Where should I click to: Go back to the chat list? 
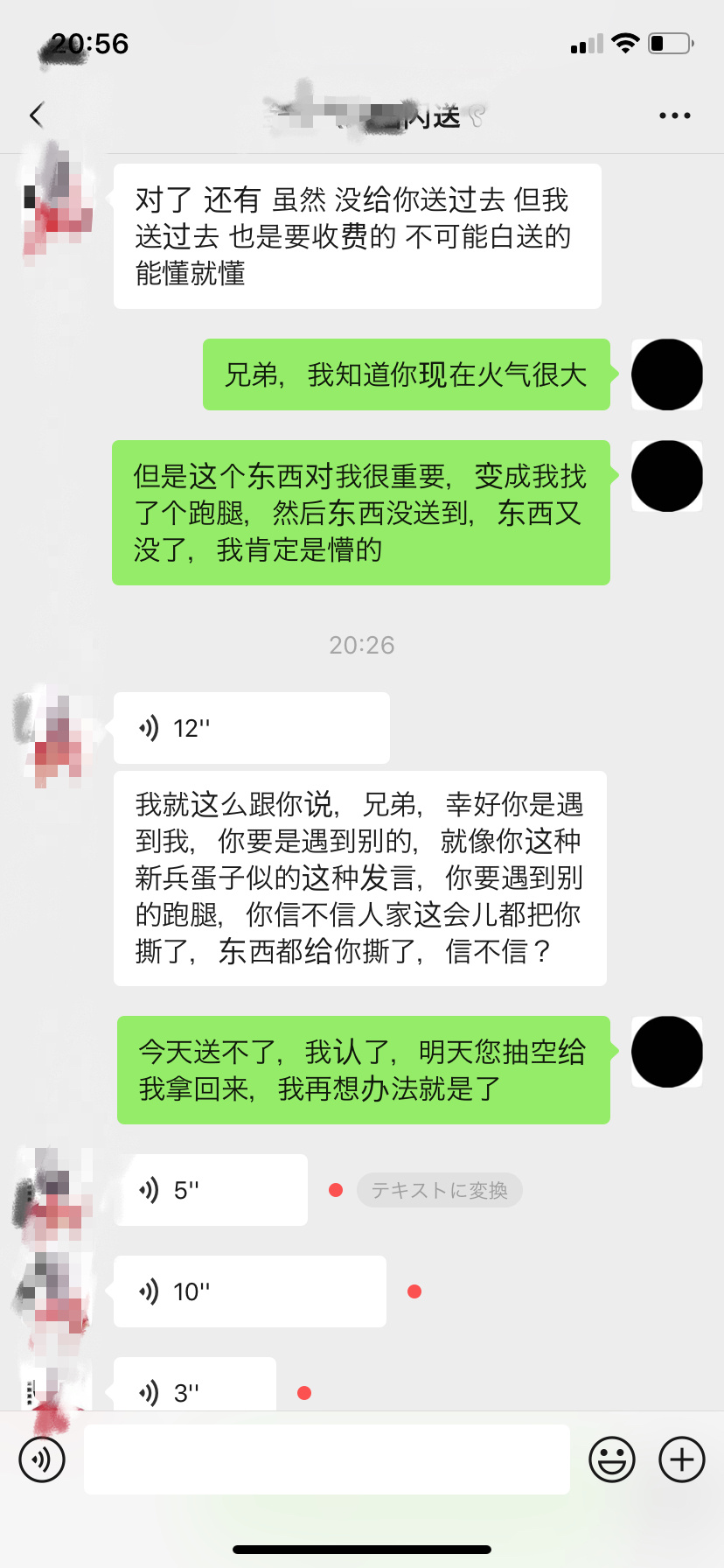click(x=37, y=115)
